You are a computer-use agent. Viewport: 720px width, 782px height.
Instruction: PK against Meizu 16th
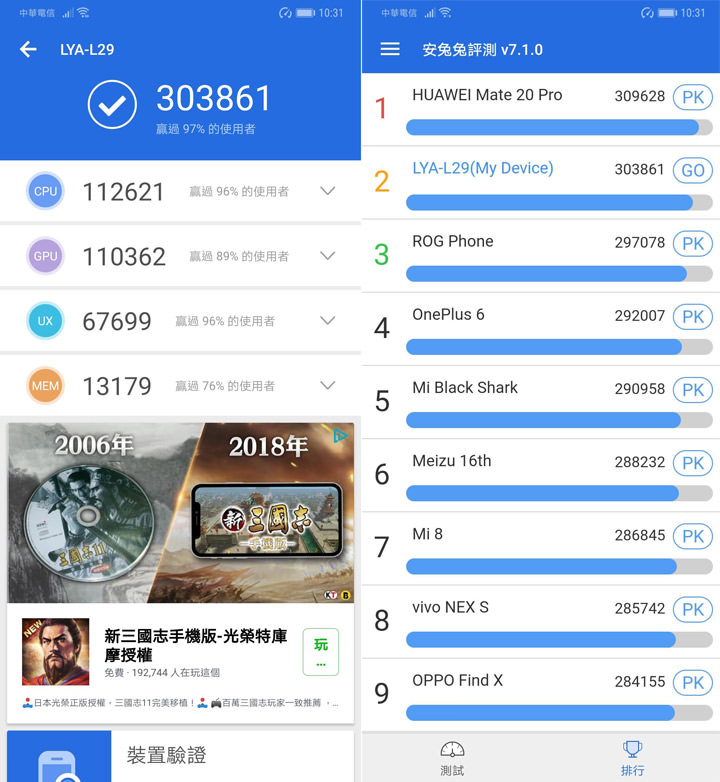pyautogui.click(x=692, y=463)
